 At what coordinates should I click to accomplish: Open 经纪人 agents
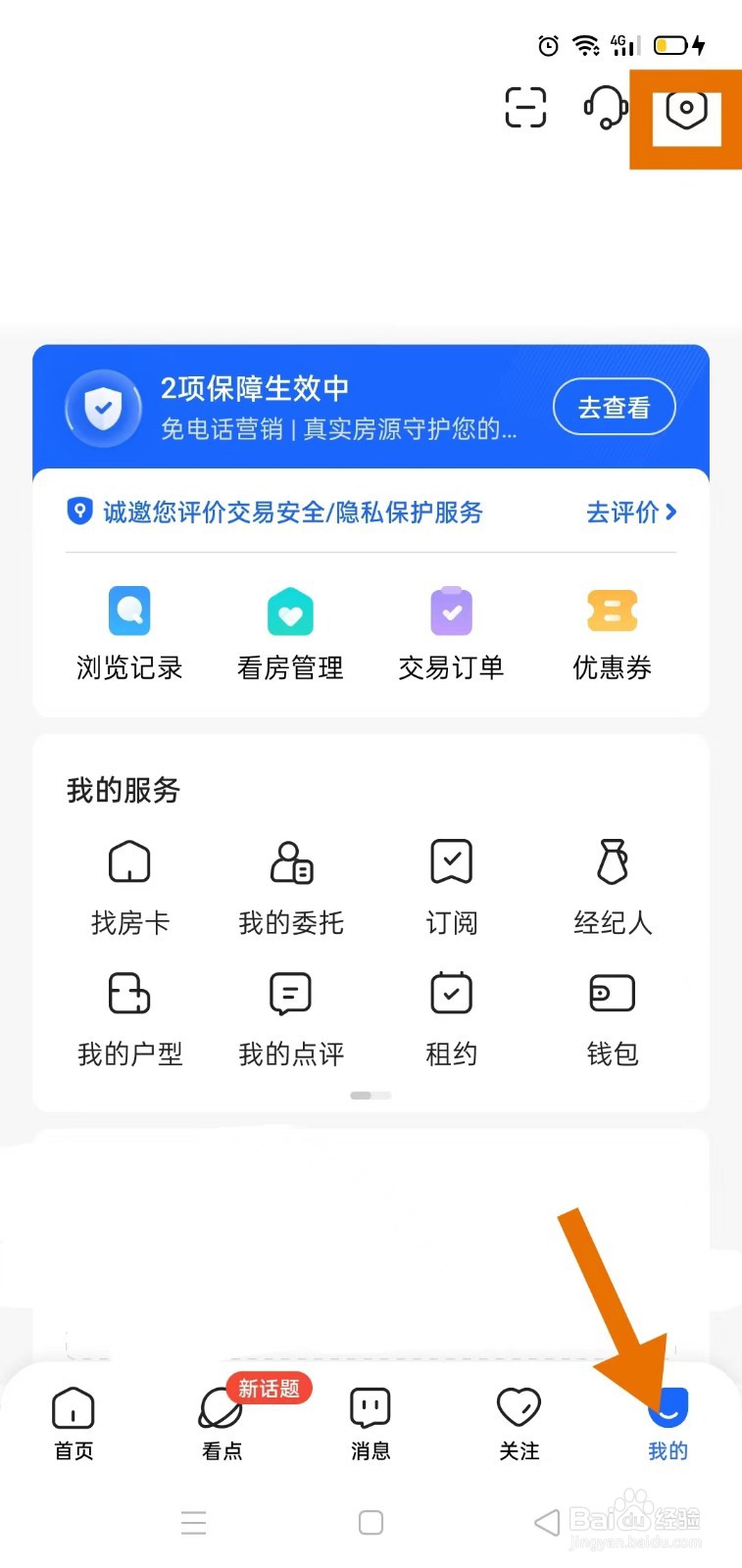click(612, 886)
